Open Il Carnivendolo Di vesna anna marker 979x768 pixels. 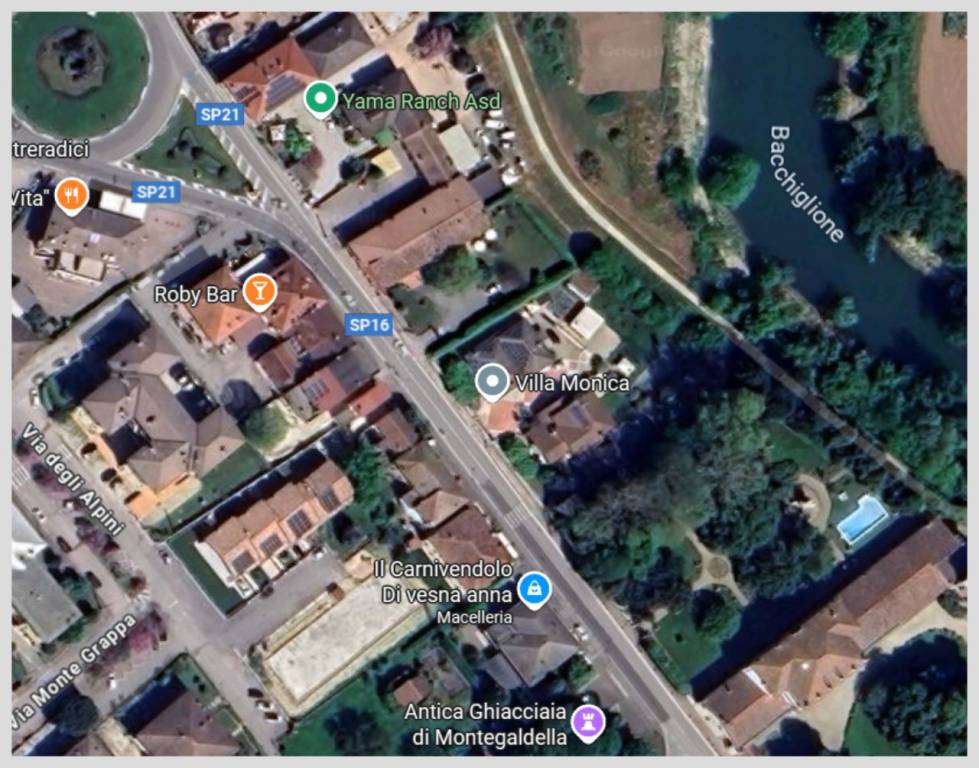pos(535,589)
